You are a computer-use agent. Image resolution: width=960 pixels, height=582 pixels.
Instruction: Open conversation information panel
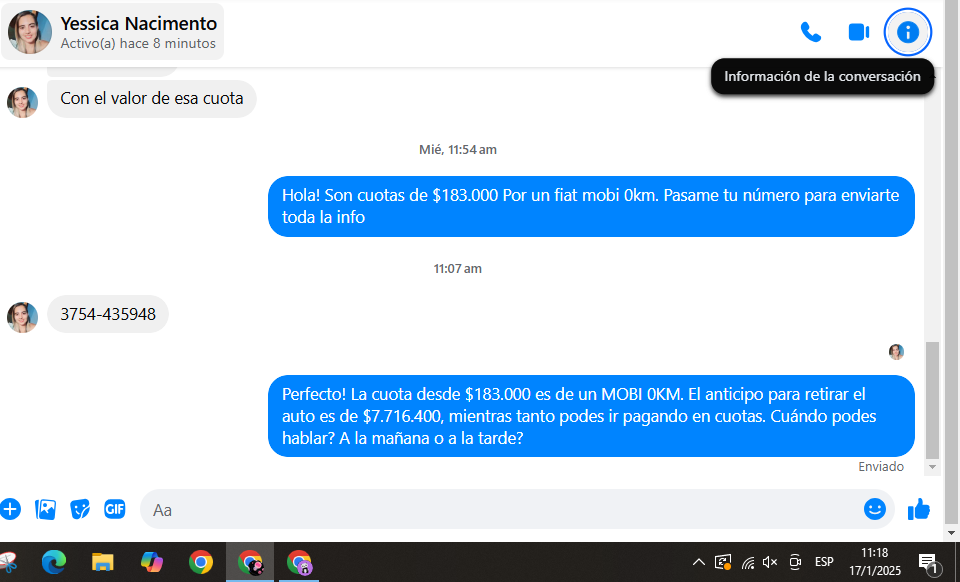tap(908, 32)
